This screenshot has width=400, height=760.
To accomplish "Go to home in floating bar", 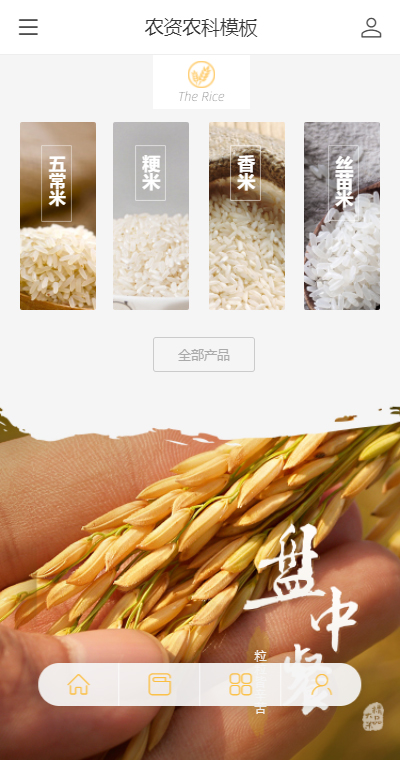I will pyautogui.click(x=79, y=684).
